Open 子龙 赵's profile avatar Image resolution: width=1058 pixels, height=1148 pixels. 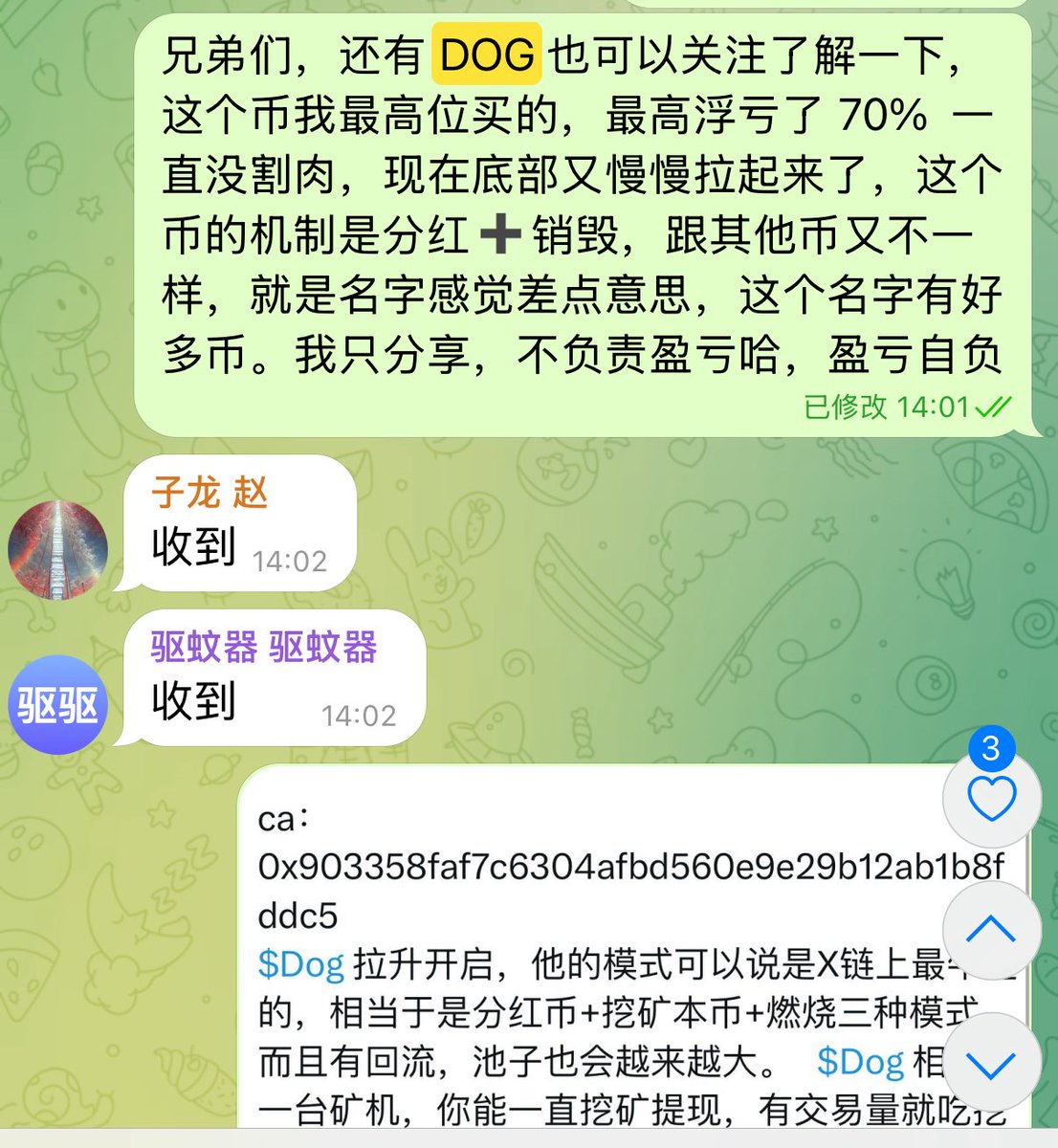(57, 550)
